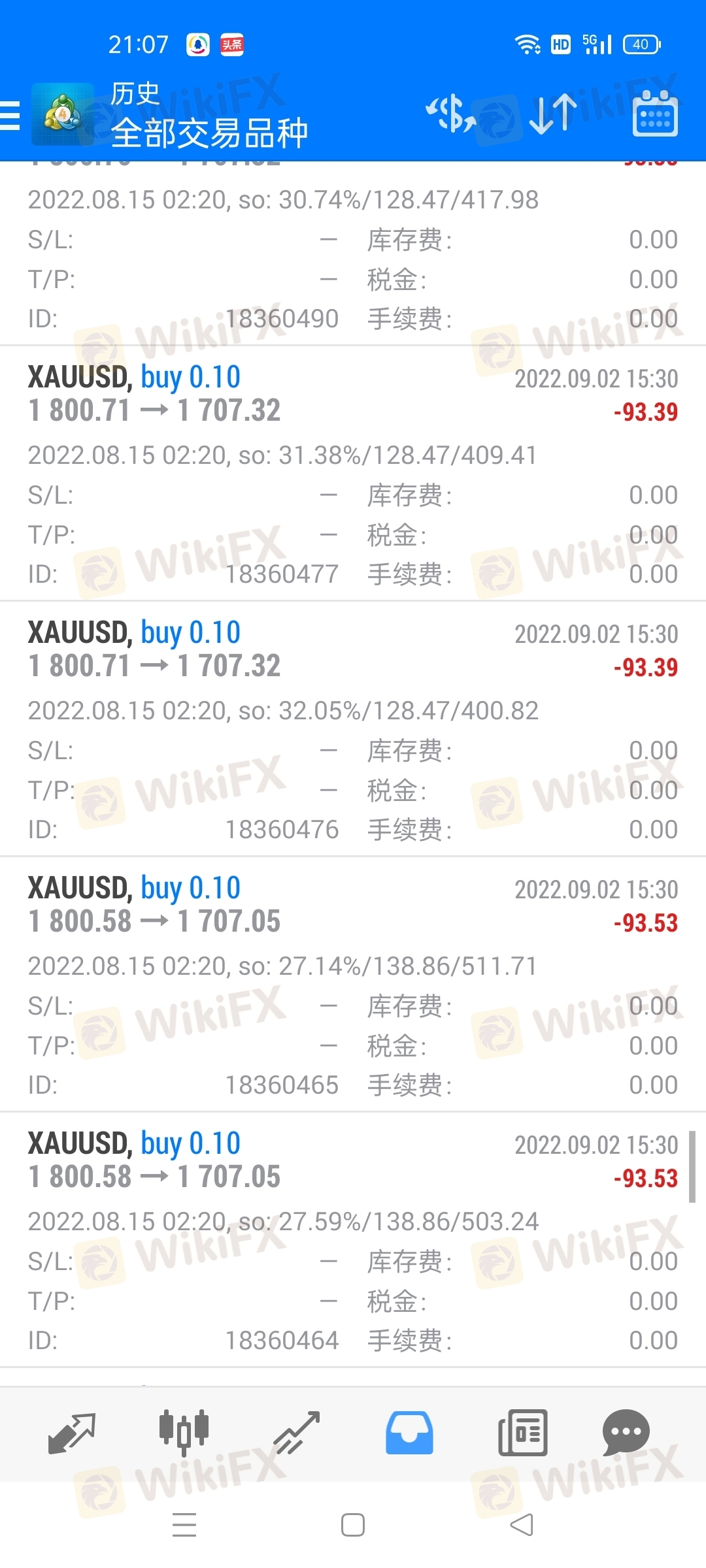Switch to the candlestick chart tab
The width and height of the screenshot is (706, 1568).
pyautogui.click(x=184, y=1432)
